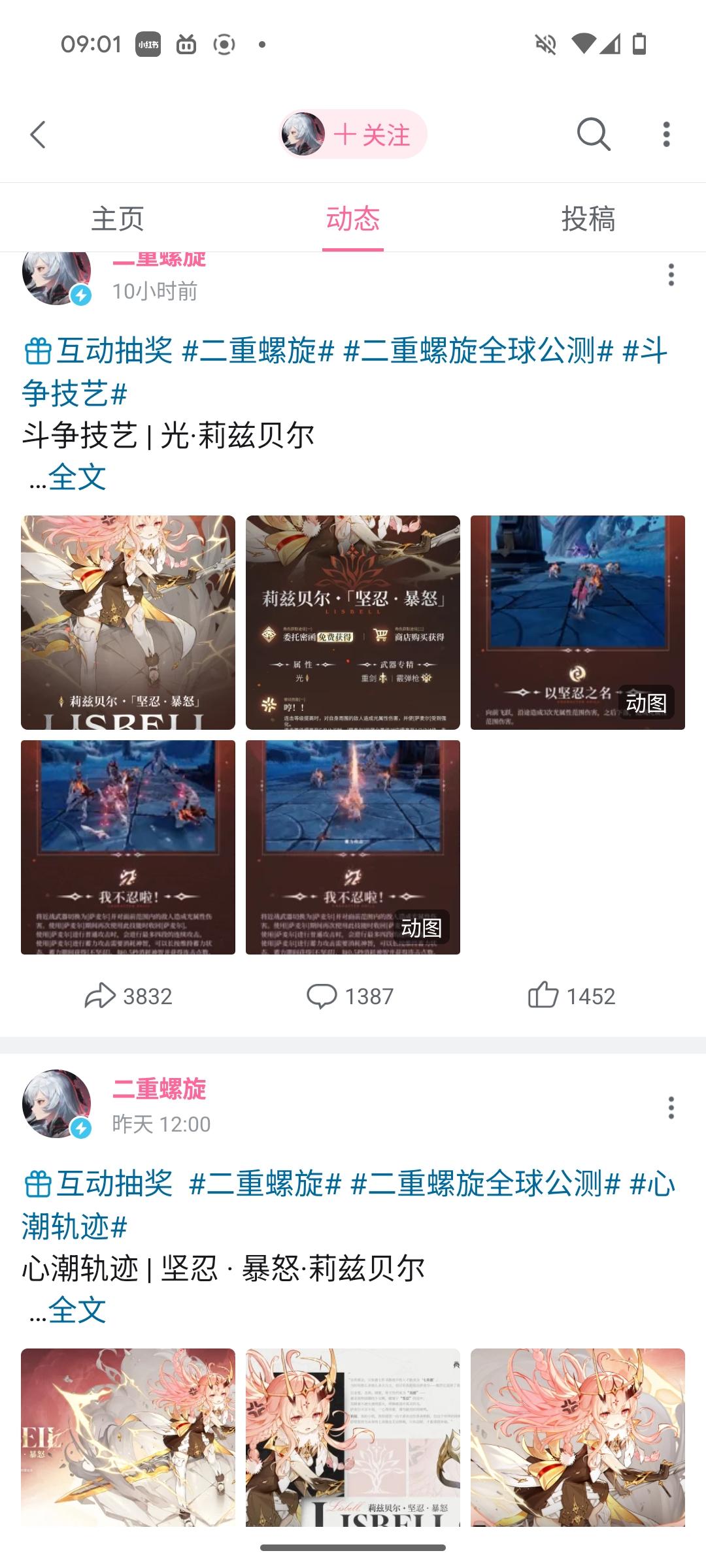This screenshot has height=1568, width=706.
Task: Expand full text of the 斗争技艺 post
Action: [76, 477]
